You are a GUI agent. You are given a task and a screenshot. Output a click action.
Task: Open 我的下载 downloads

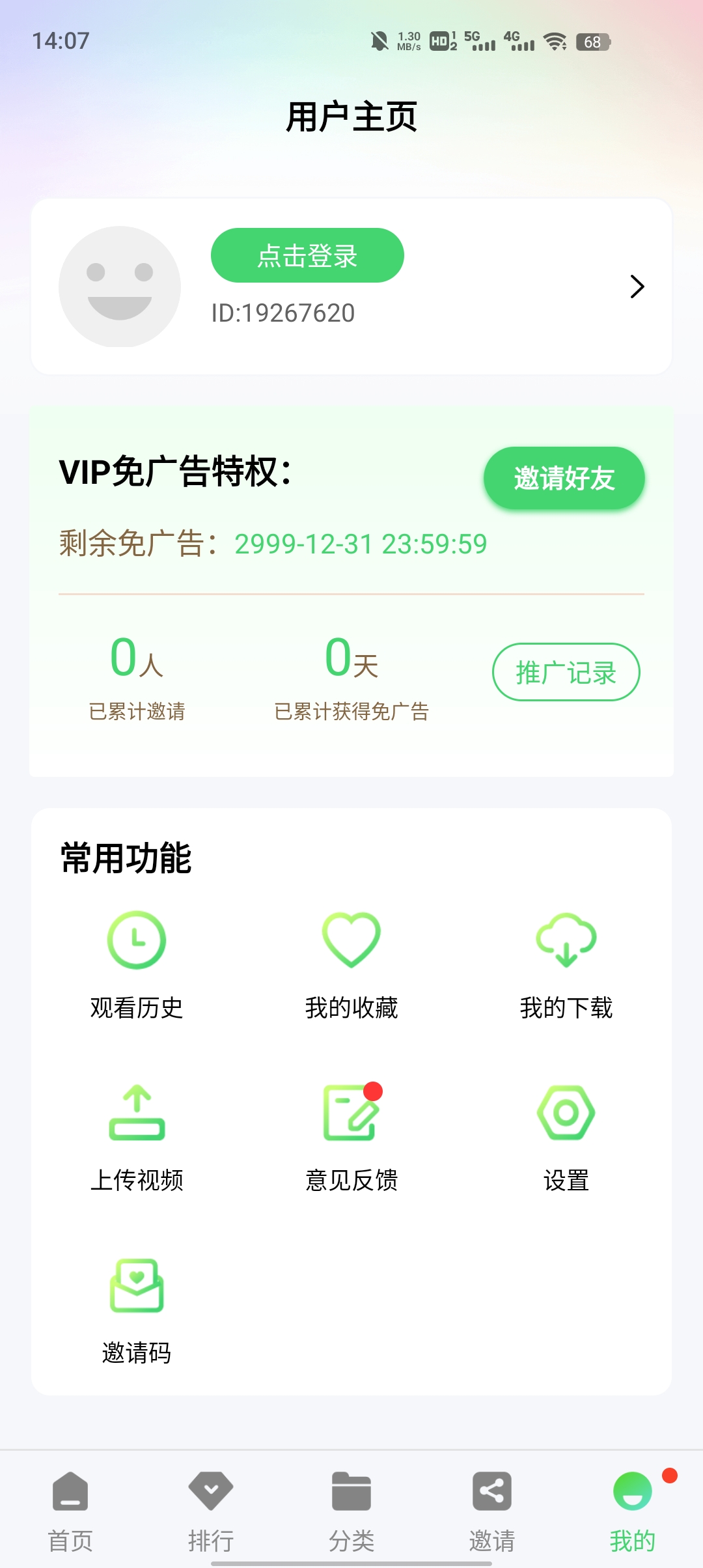pos(566,964)
